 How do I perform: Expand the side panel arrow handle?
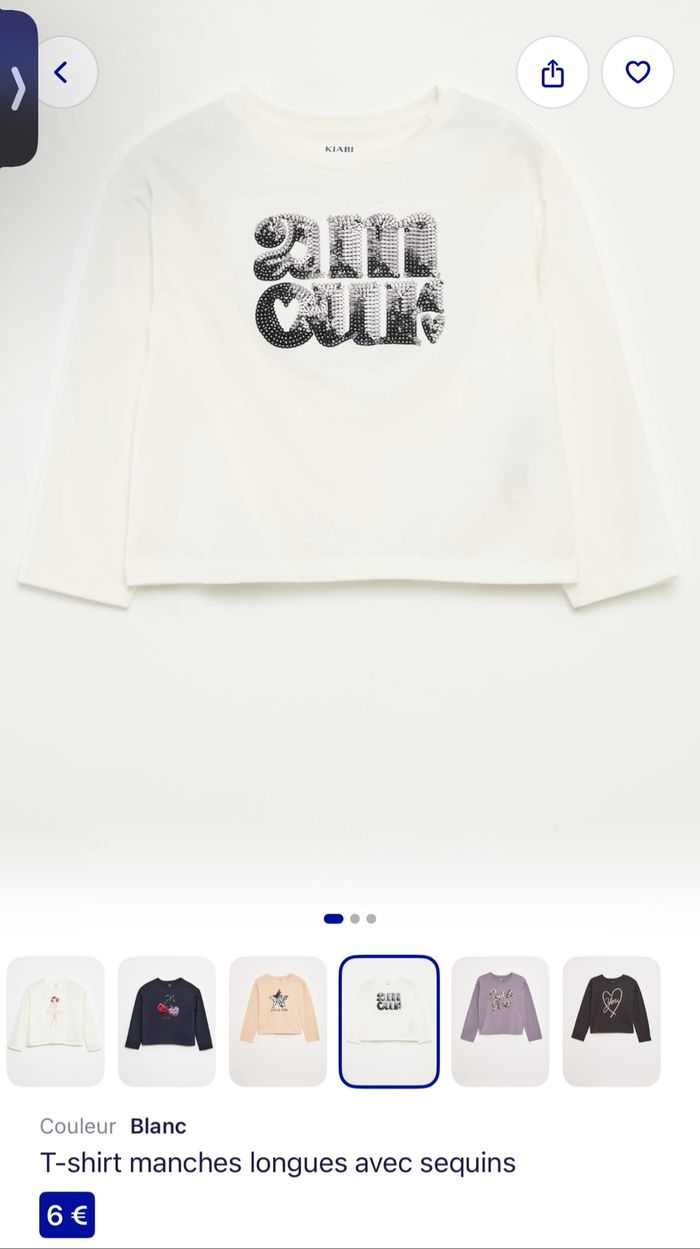click(x=17, y=87)
